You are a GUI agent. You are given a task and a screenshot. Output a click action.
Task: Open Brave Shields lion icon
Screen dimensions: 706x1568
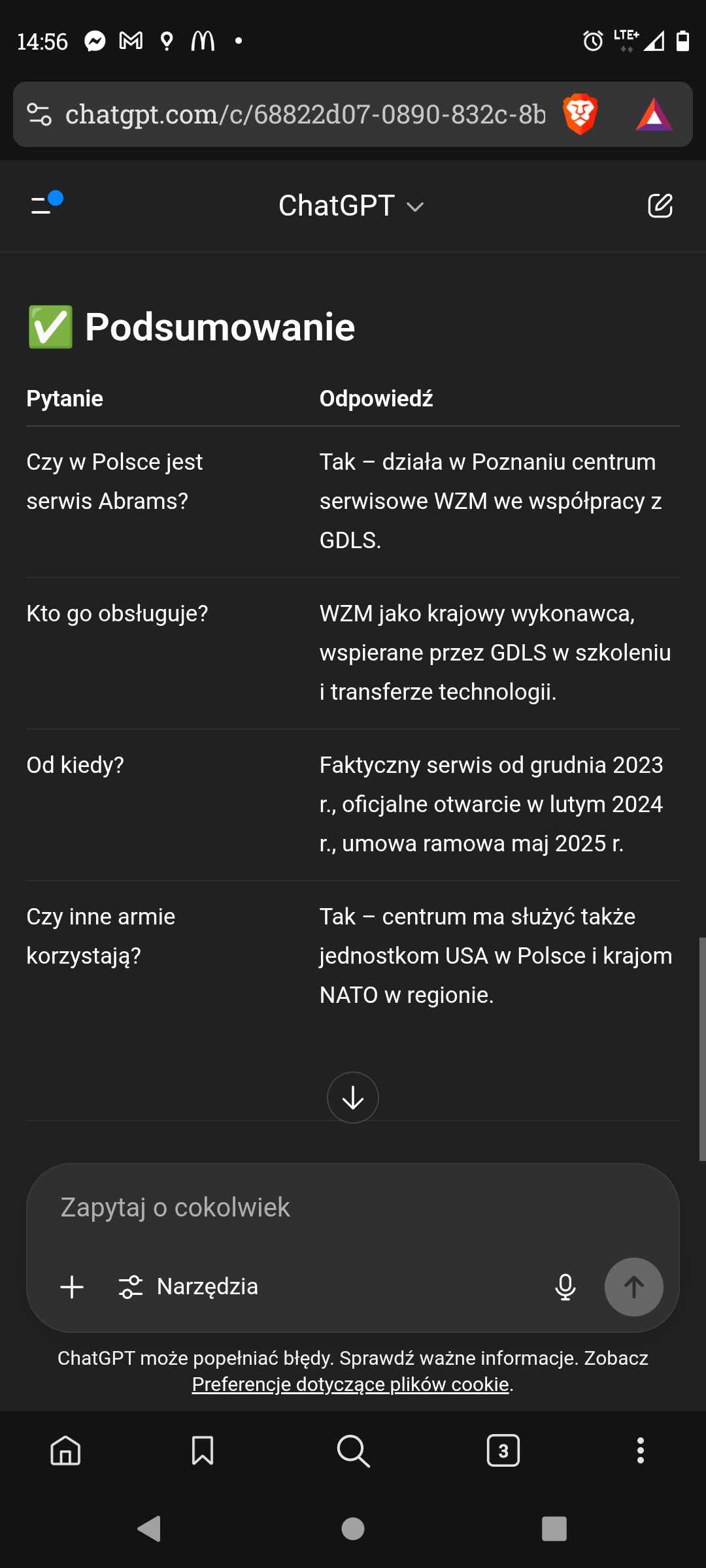[x=580, y=114]
